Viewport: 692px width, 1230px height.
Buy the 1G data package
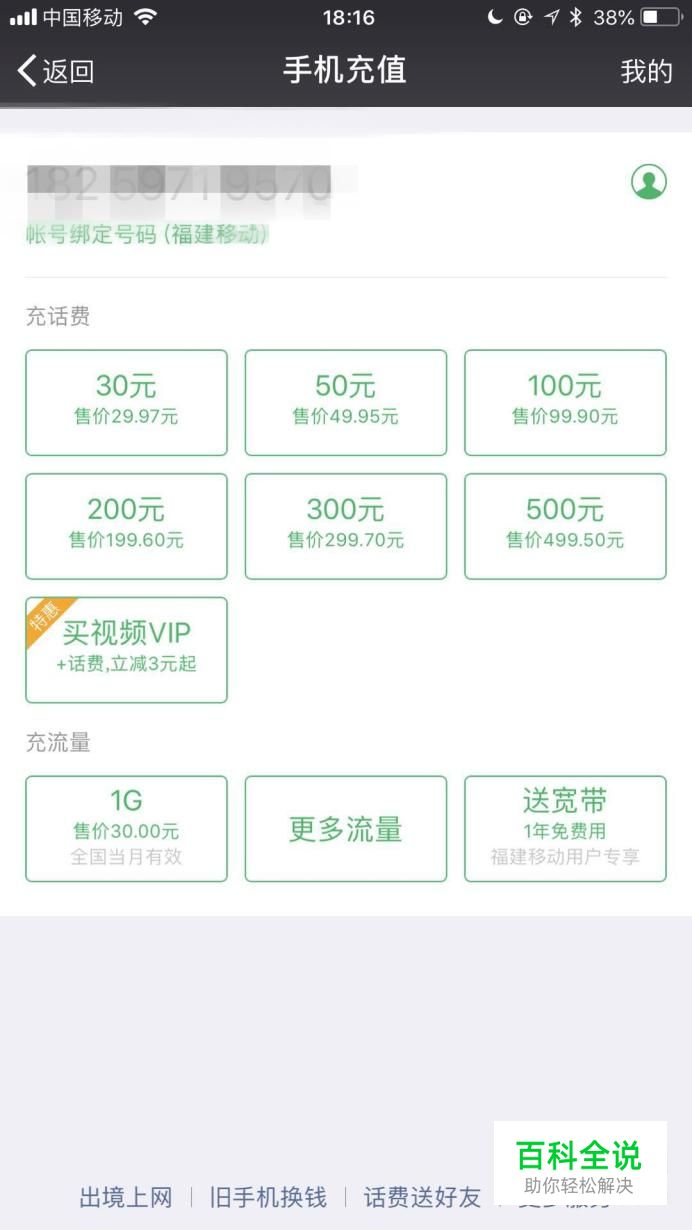(126, 829)
